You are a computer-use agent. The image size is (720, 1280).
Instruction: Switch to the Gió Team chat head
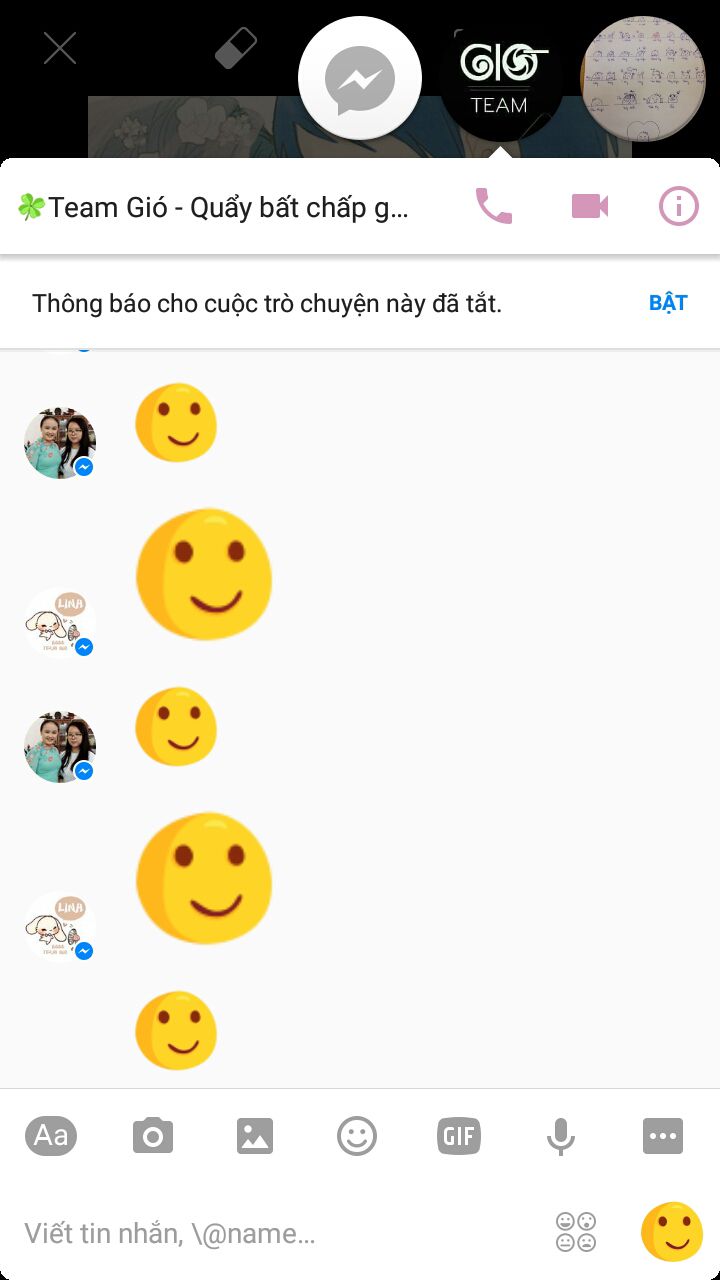[502, 79]
